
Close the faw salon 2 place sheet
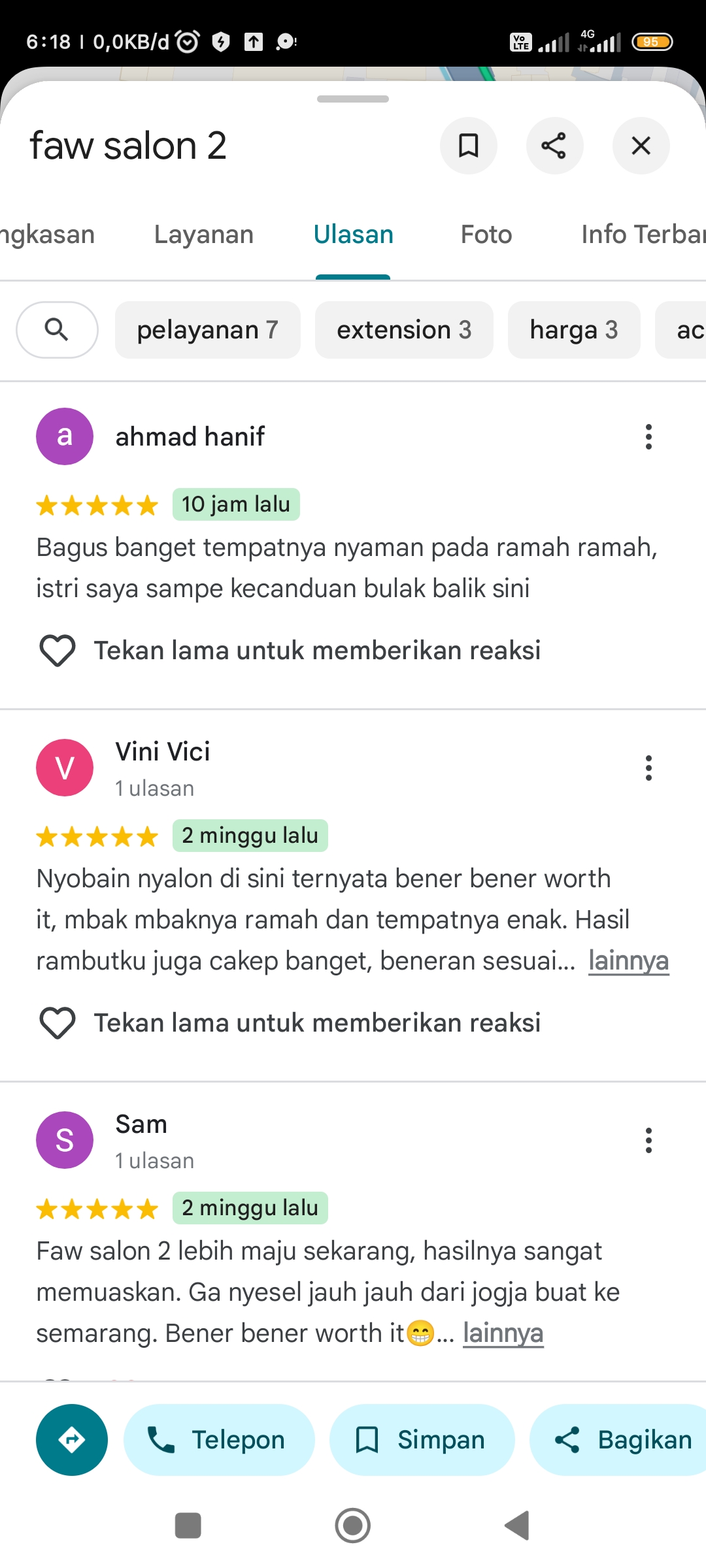click(x=641, y=146)
